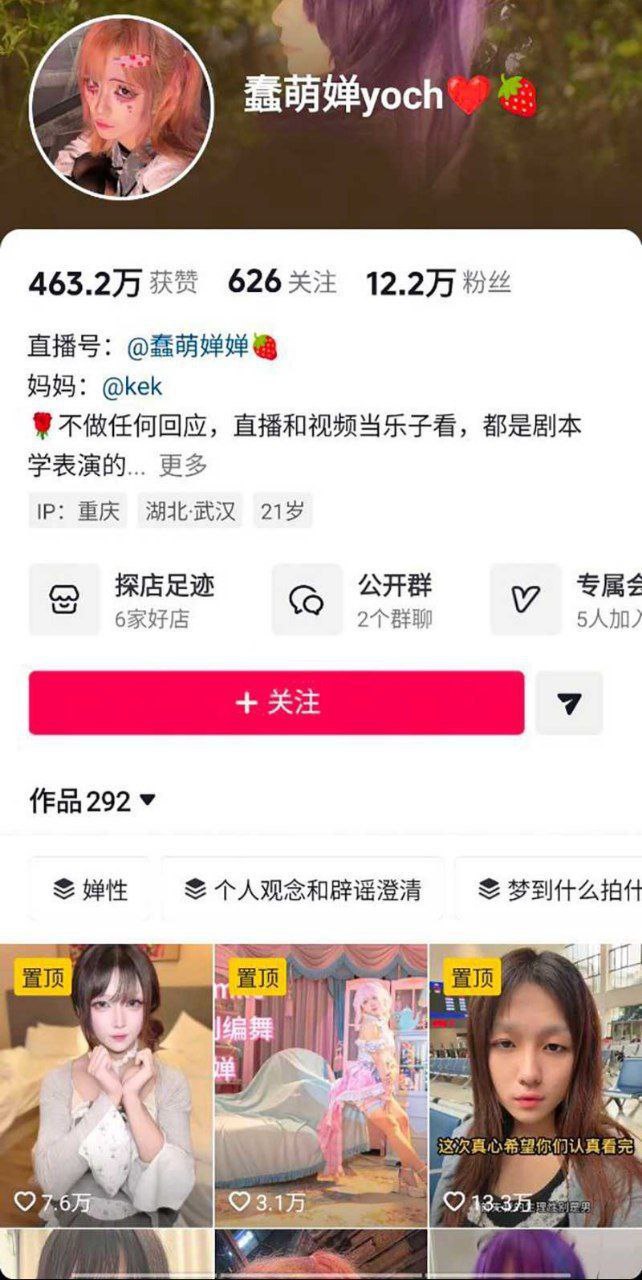The height and width of the screenshot is (1280, 642).
Task: View the 626 关注 following list
Action: [282, 283]
